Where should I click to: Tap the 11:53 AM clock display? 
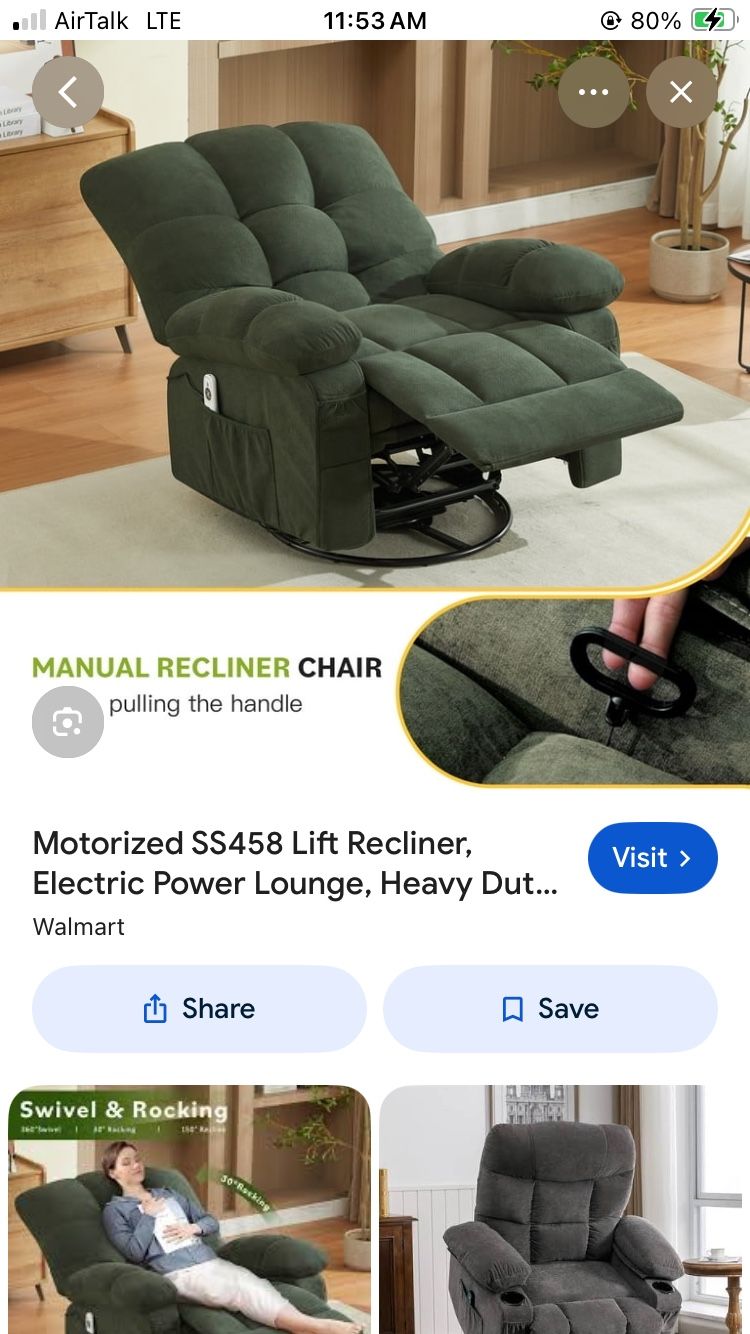point(375,19)
